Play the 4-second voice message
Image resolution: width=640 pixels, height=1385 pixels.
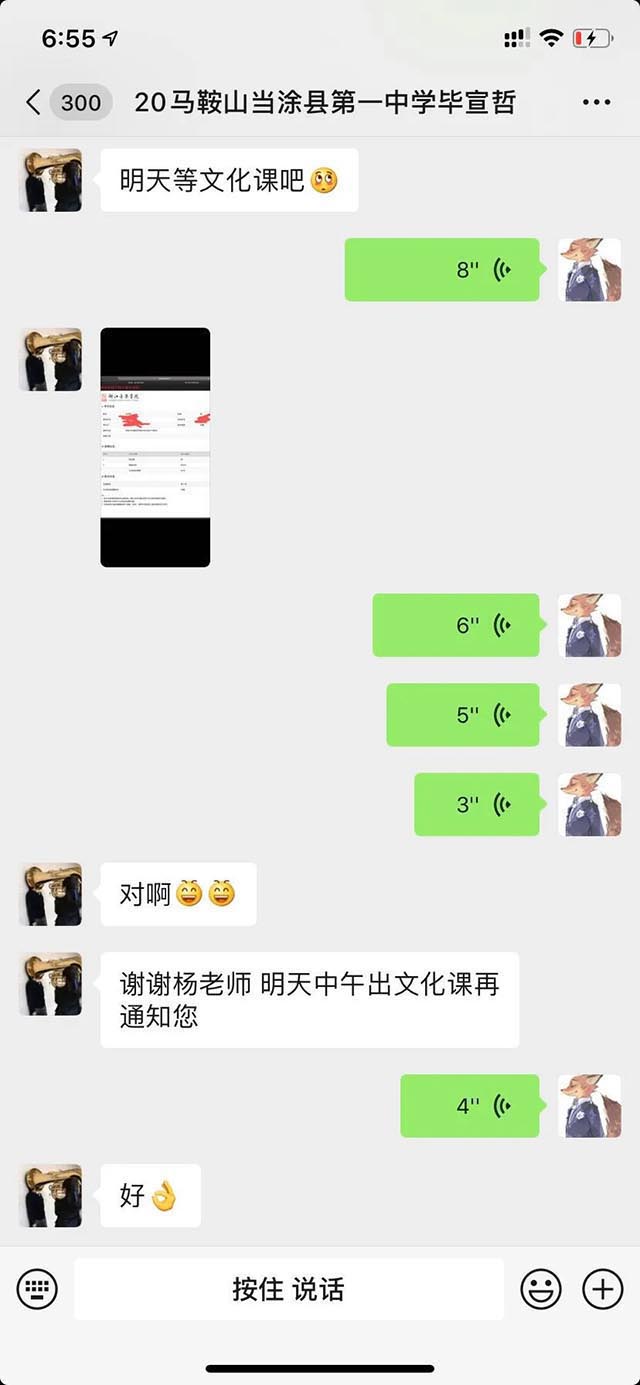tap(469, 1106)
